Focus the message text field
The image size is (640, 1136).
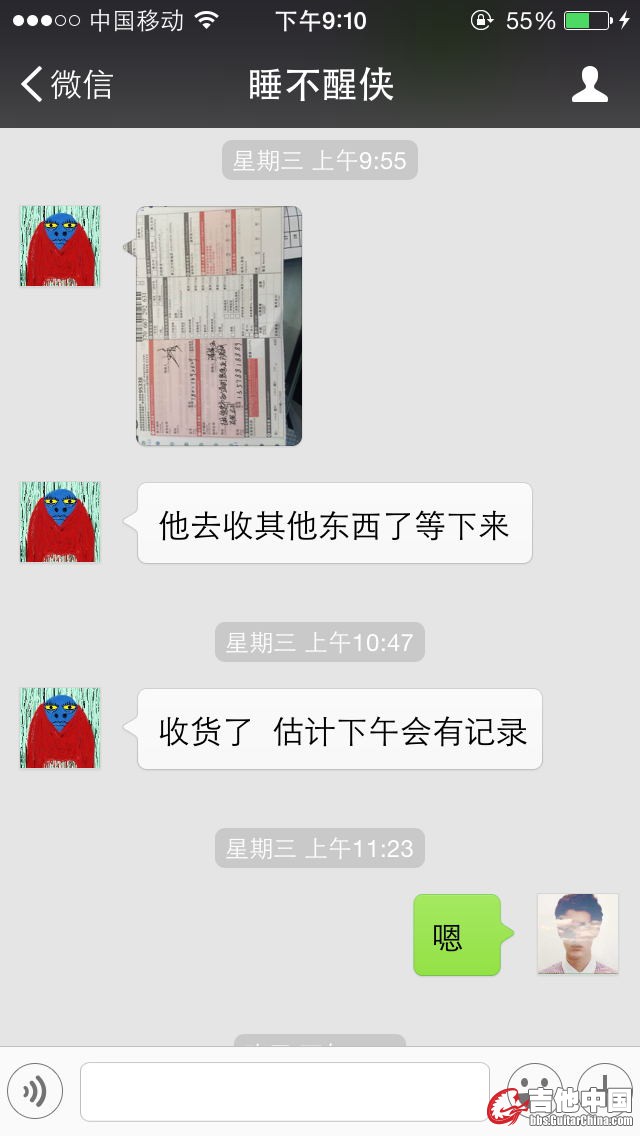285,1091
